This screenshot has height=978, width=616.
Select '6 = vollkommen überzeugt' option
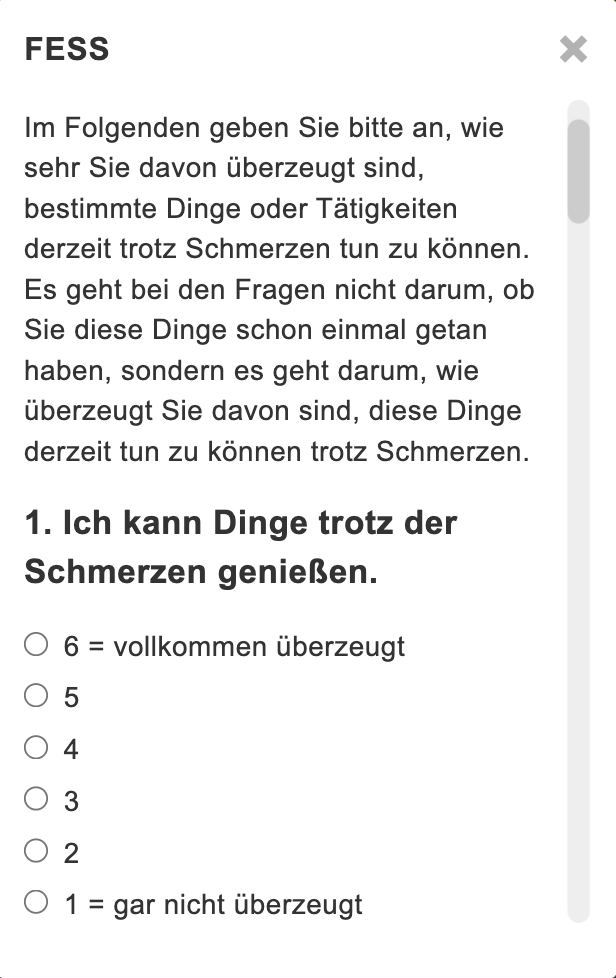36,644
